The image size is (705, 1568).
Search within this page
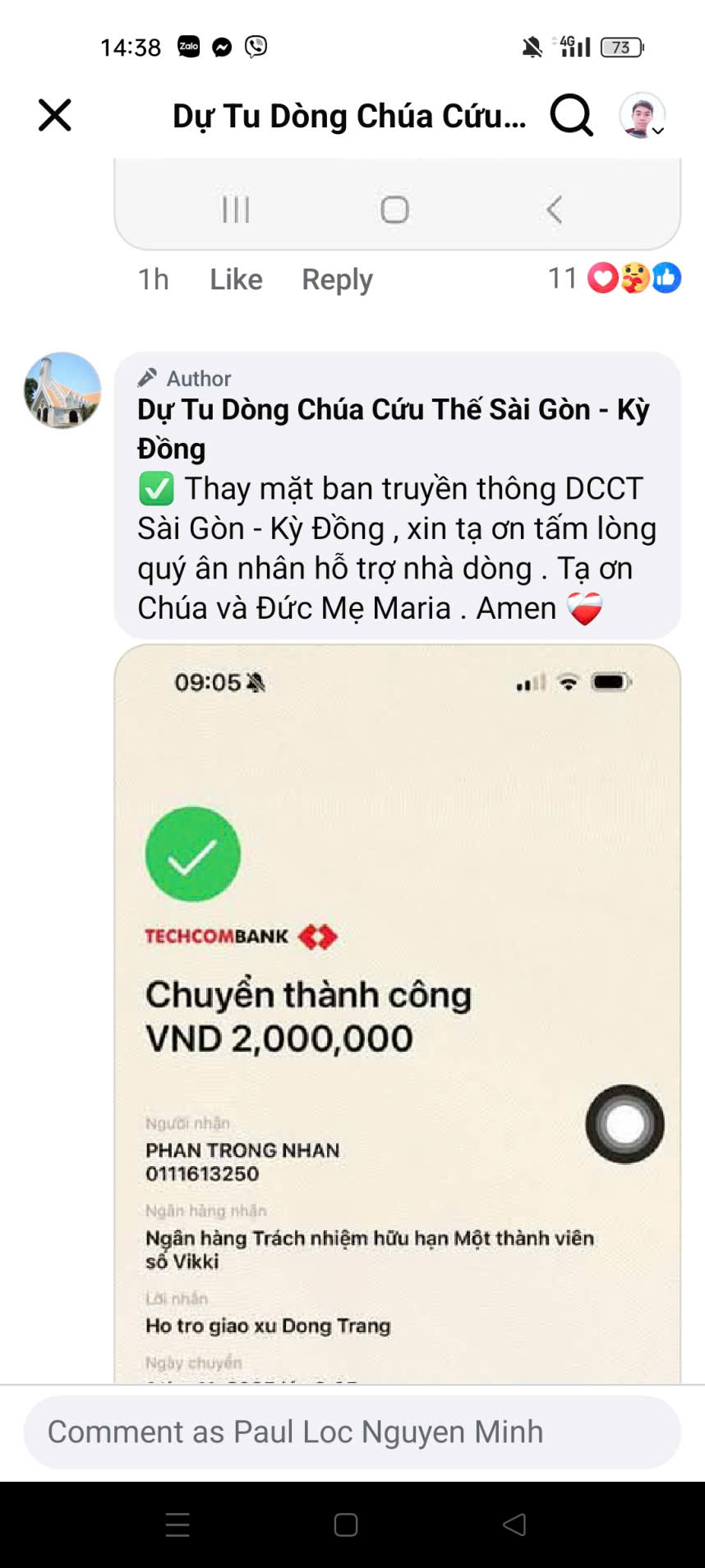[x=571, y=115]
